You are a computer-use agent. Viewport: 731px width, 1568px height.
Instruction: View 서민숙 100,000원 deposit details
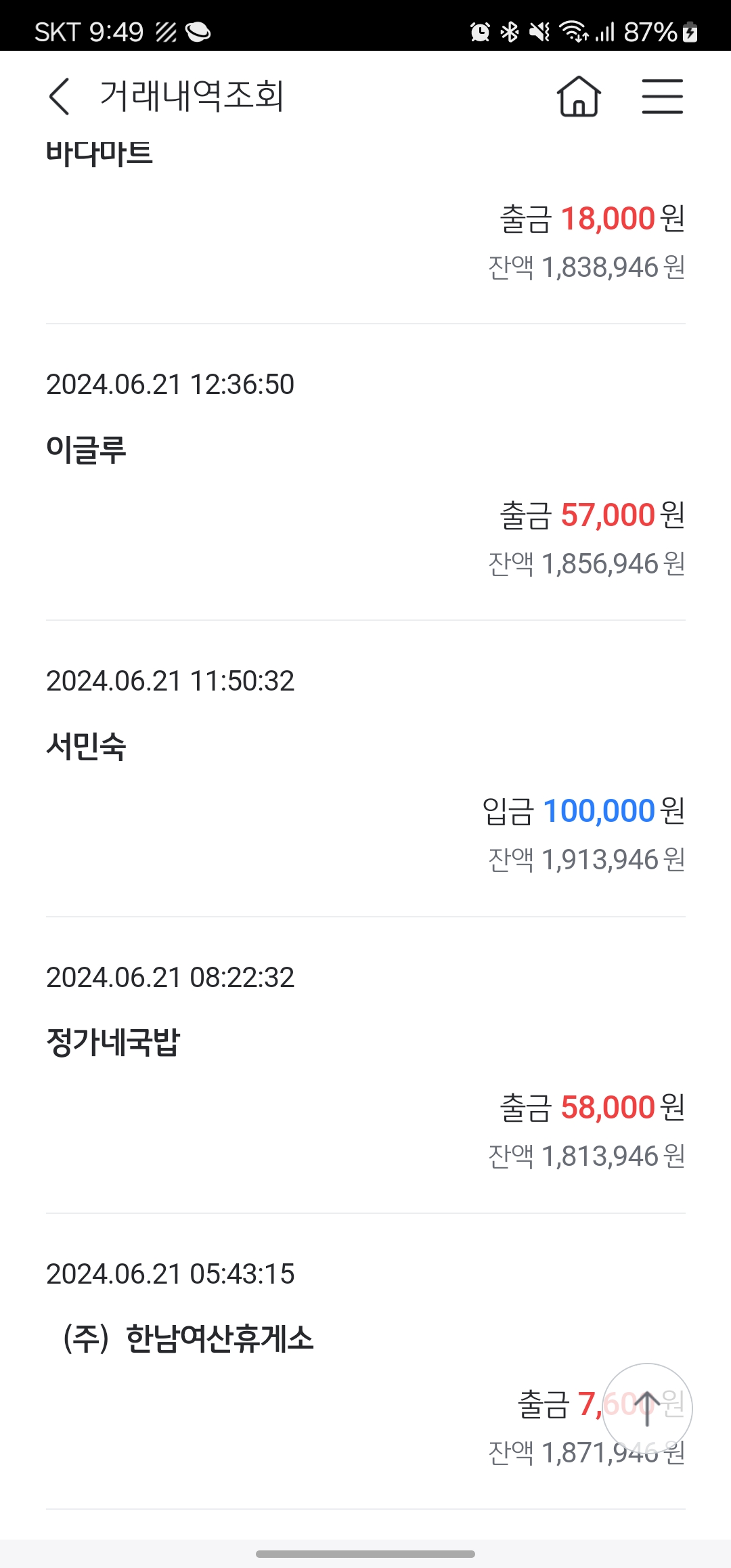pyautogui.click(x=365, y=769)
